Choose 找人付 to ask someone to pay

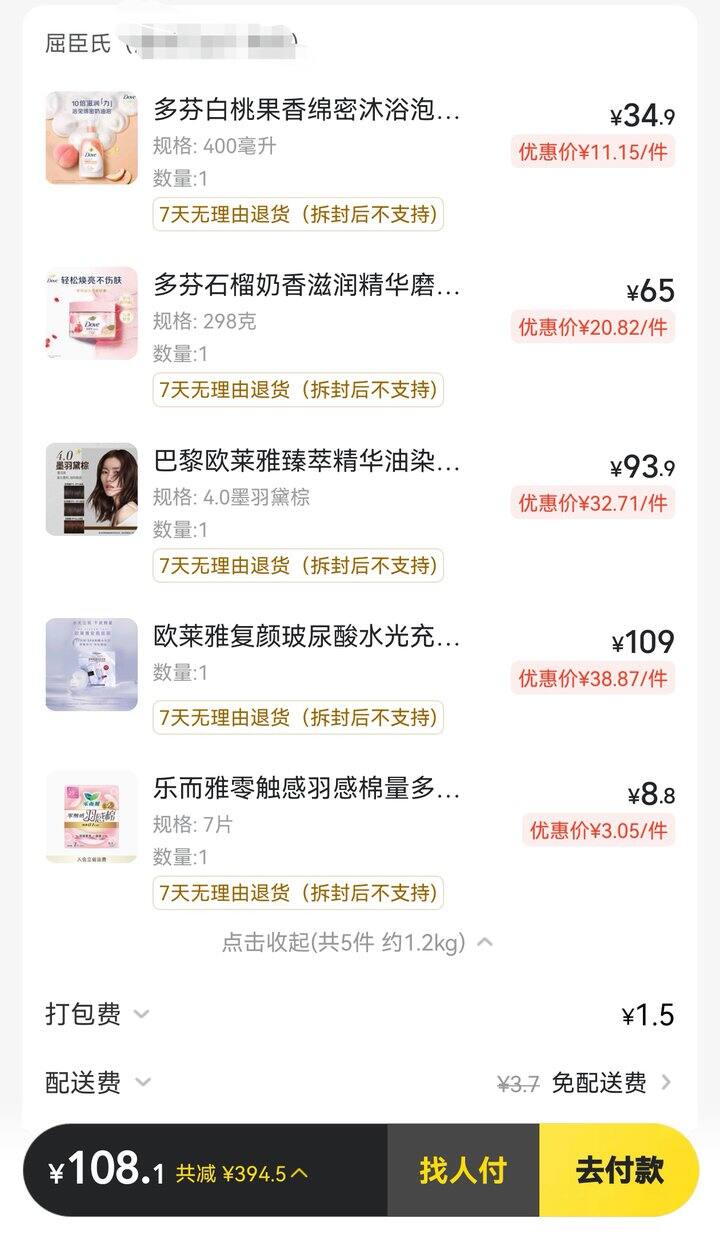463,1170
